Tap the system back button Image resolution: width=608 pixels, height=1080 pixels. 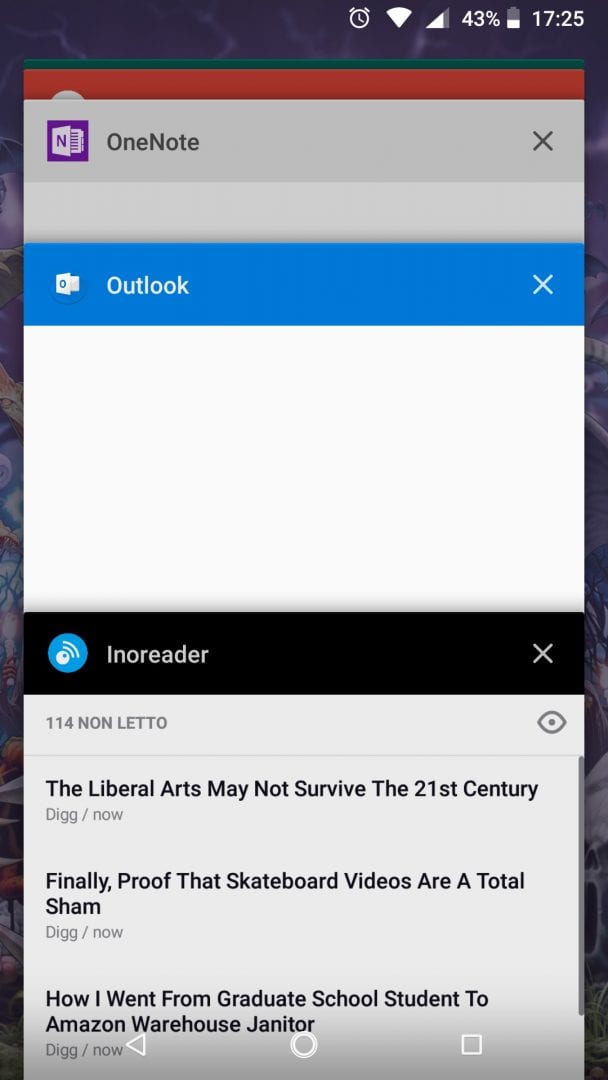(x=136, y=1045)
